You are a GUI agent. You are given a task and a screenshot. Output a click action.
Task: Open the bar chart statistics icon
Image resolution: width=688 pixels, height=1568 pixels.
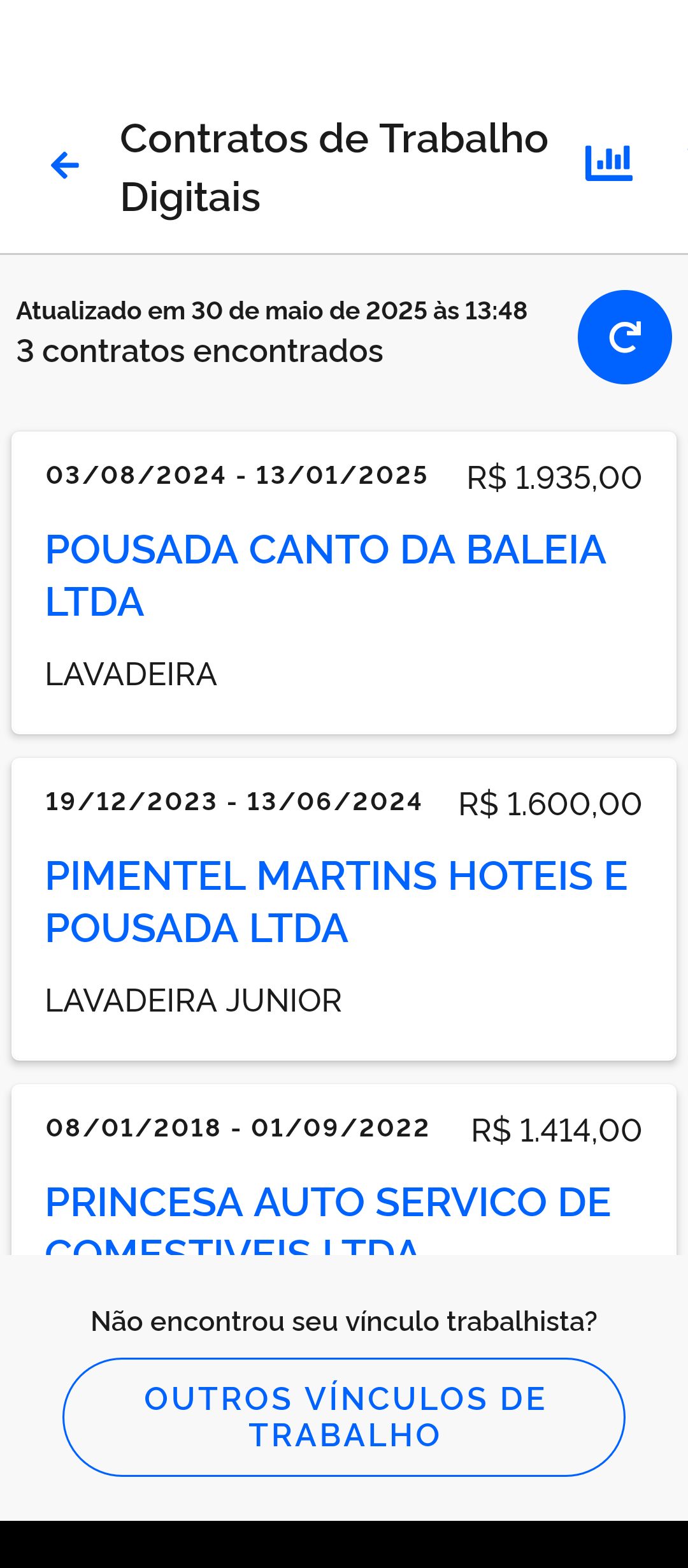tap(609, 163)
